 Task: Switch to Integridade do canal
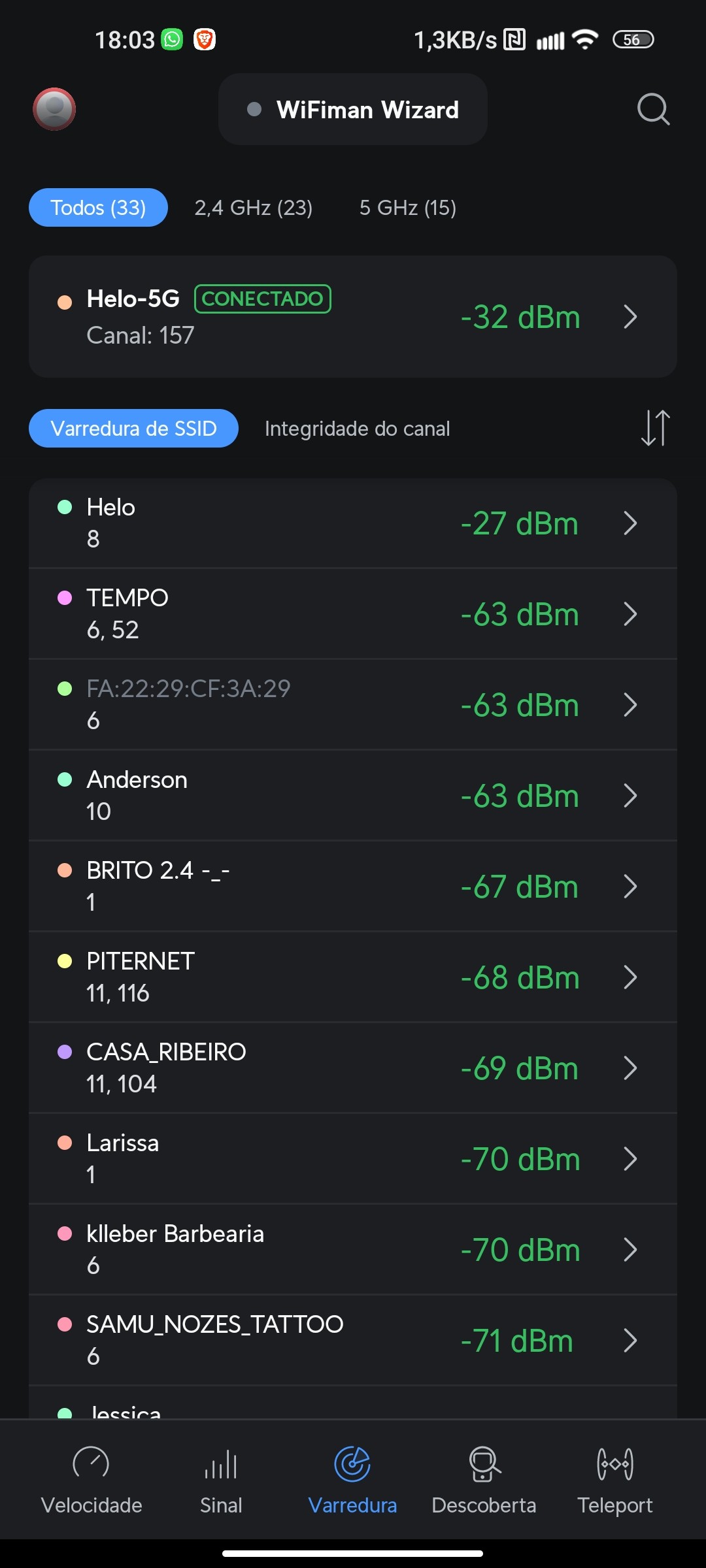pos(357,429)
